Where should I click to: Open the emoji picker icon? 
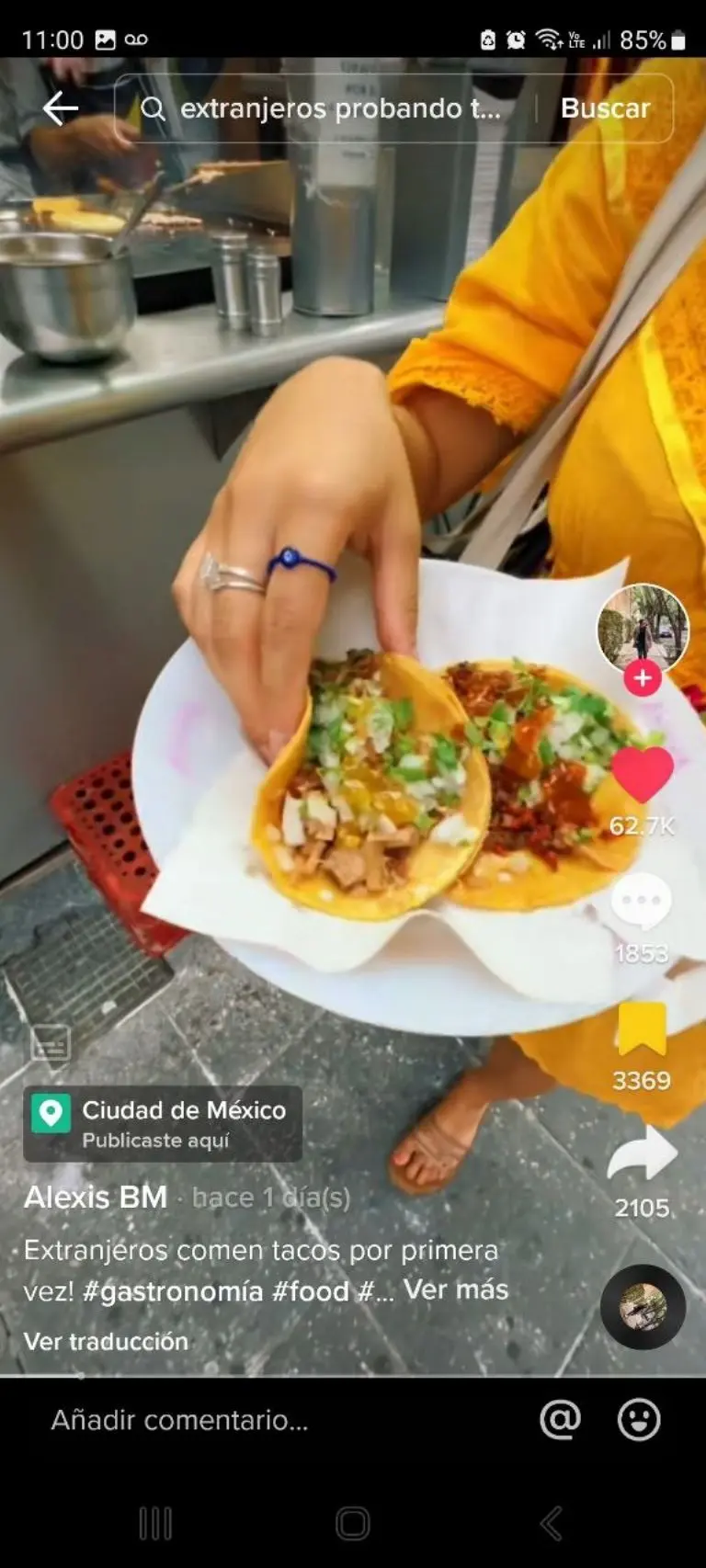click(x=639, y=1420)
